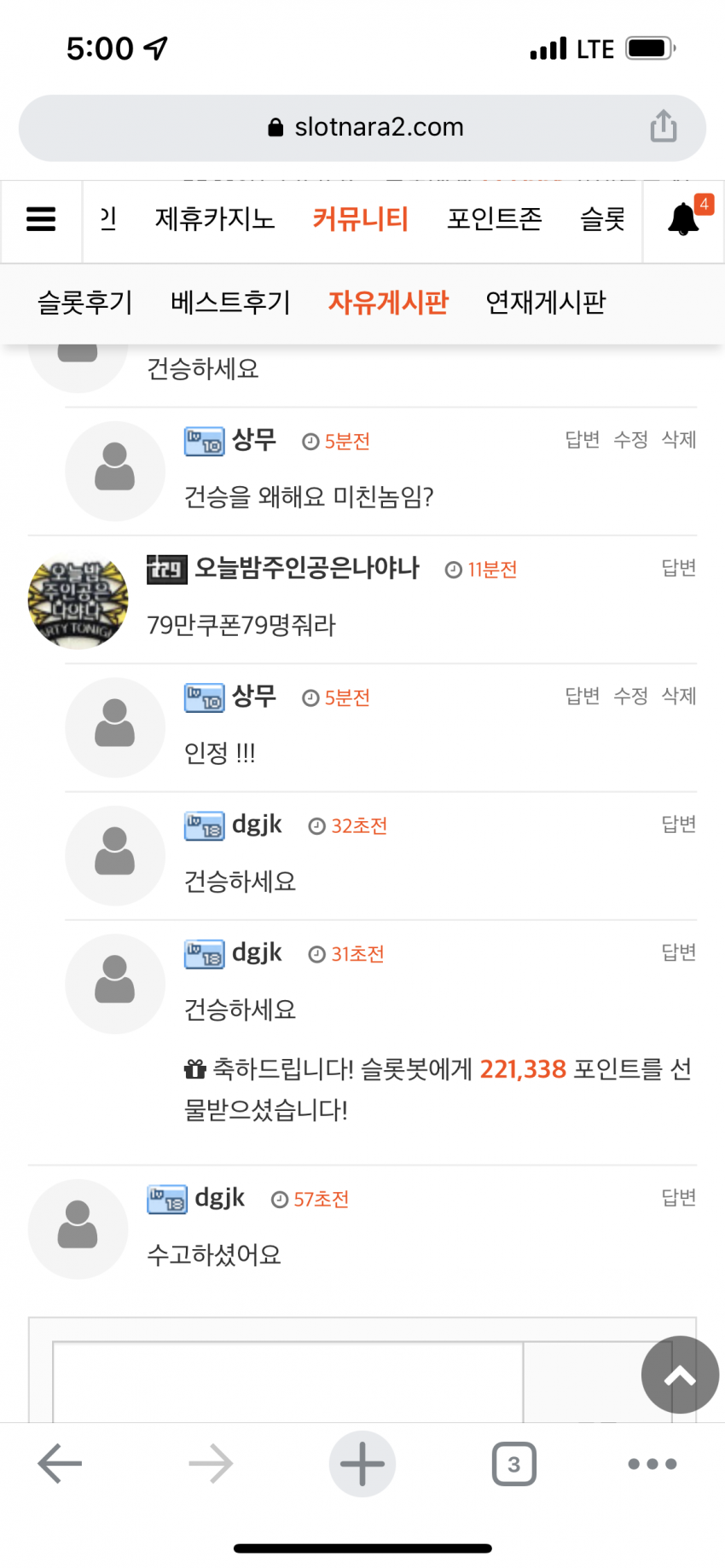Open the 제휴카지노 menu
The width and height of the screenshot is (725, 1568).
pyautogui.click(x=214, y=219)
